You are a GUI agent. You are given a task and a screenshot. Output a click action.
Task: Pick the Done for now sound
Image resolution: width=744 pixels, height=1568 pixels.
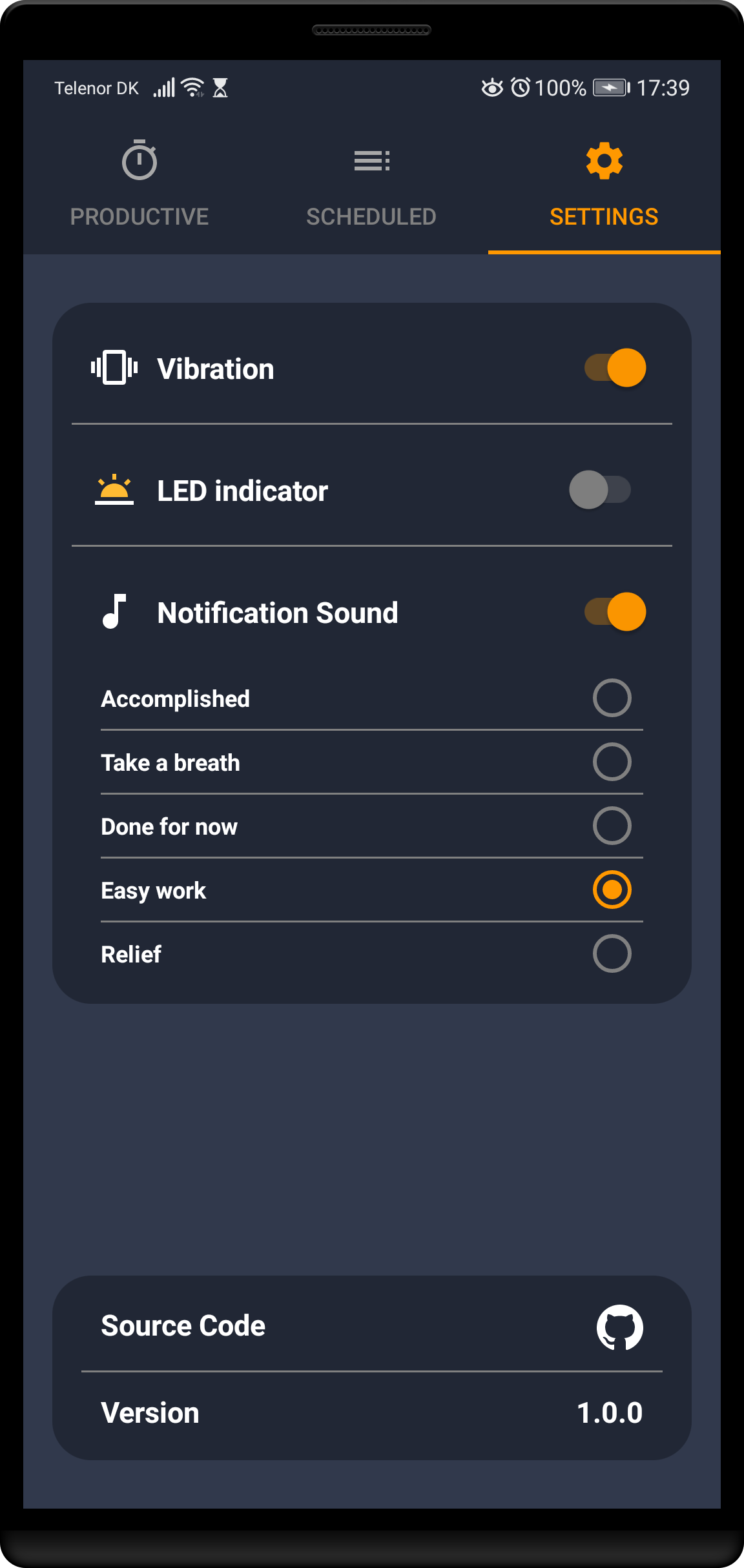(x=612, y=826)
